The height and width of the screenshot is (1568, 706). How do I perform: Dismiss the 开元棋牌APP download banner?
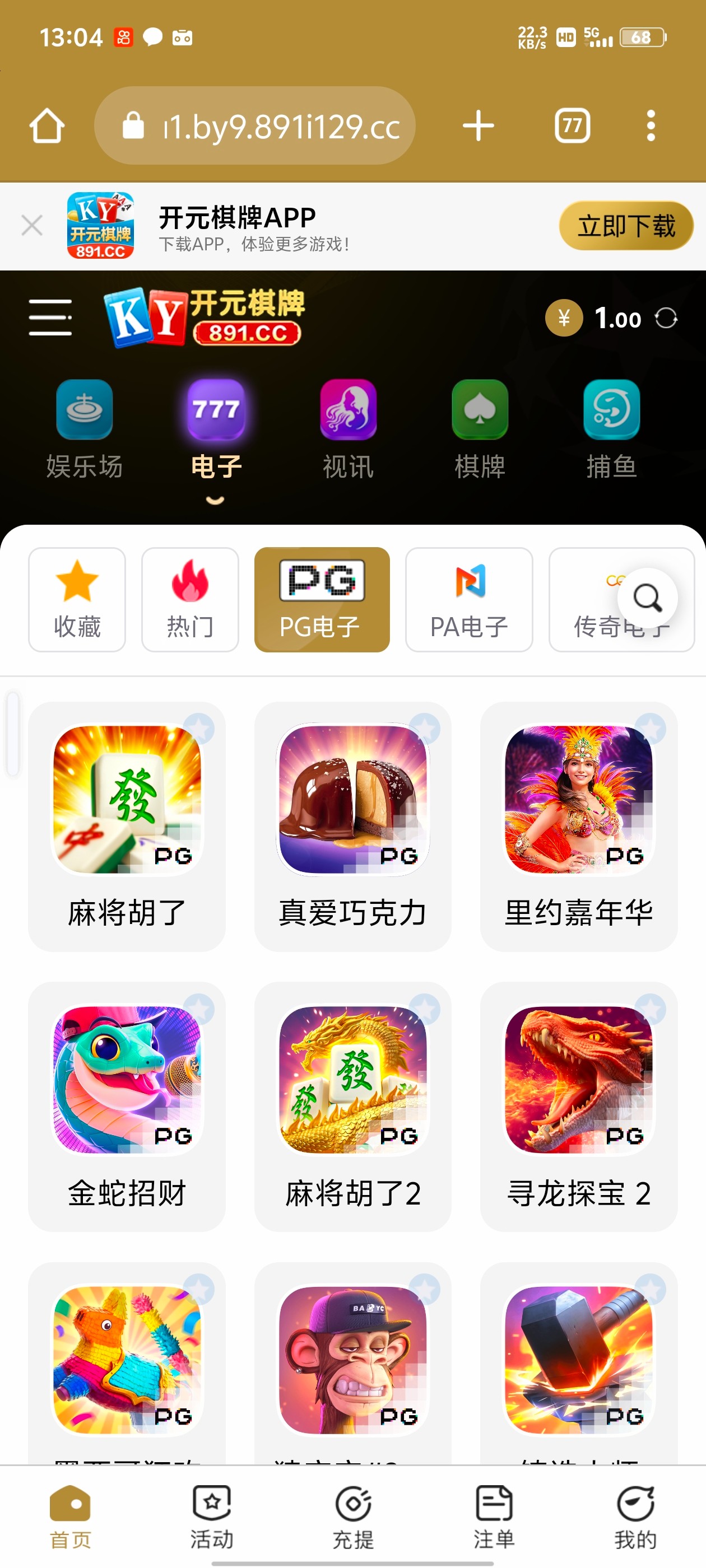32,225
